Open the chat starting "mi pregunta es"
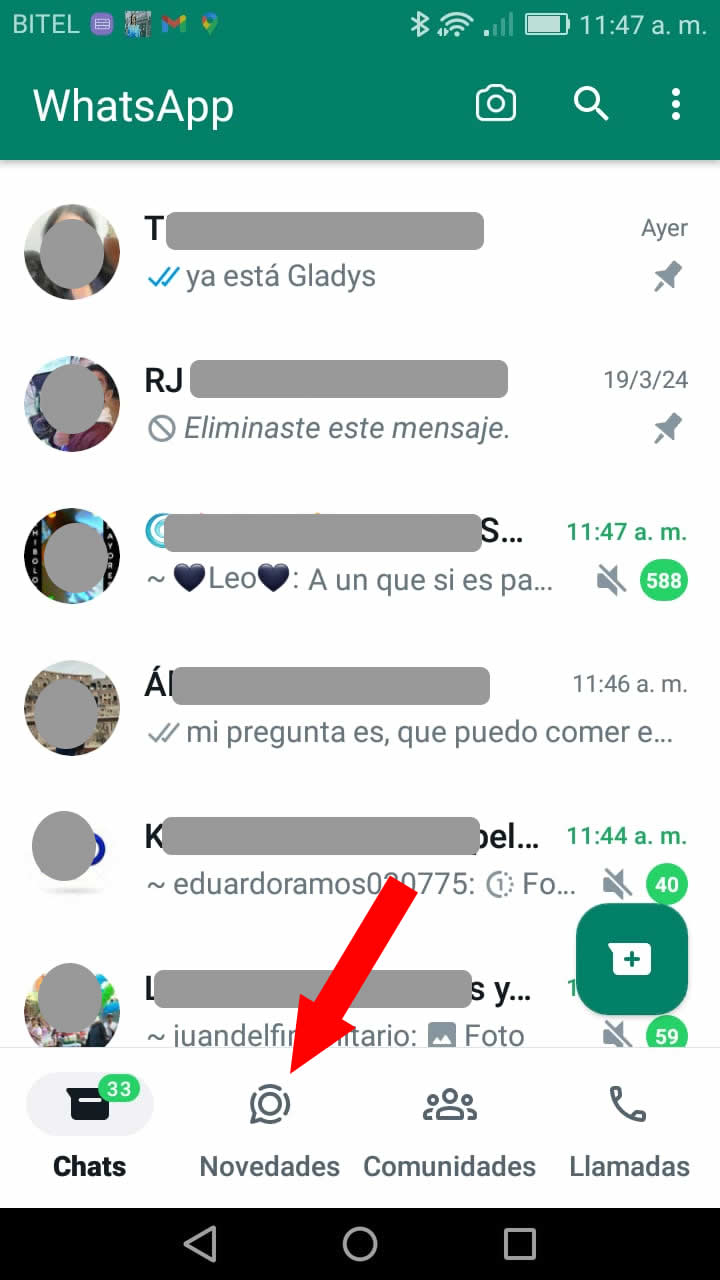Viewport: 720px width, 1280px height. click(x=360, y=708)
